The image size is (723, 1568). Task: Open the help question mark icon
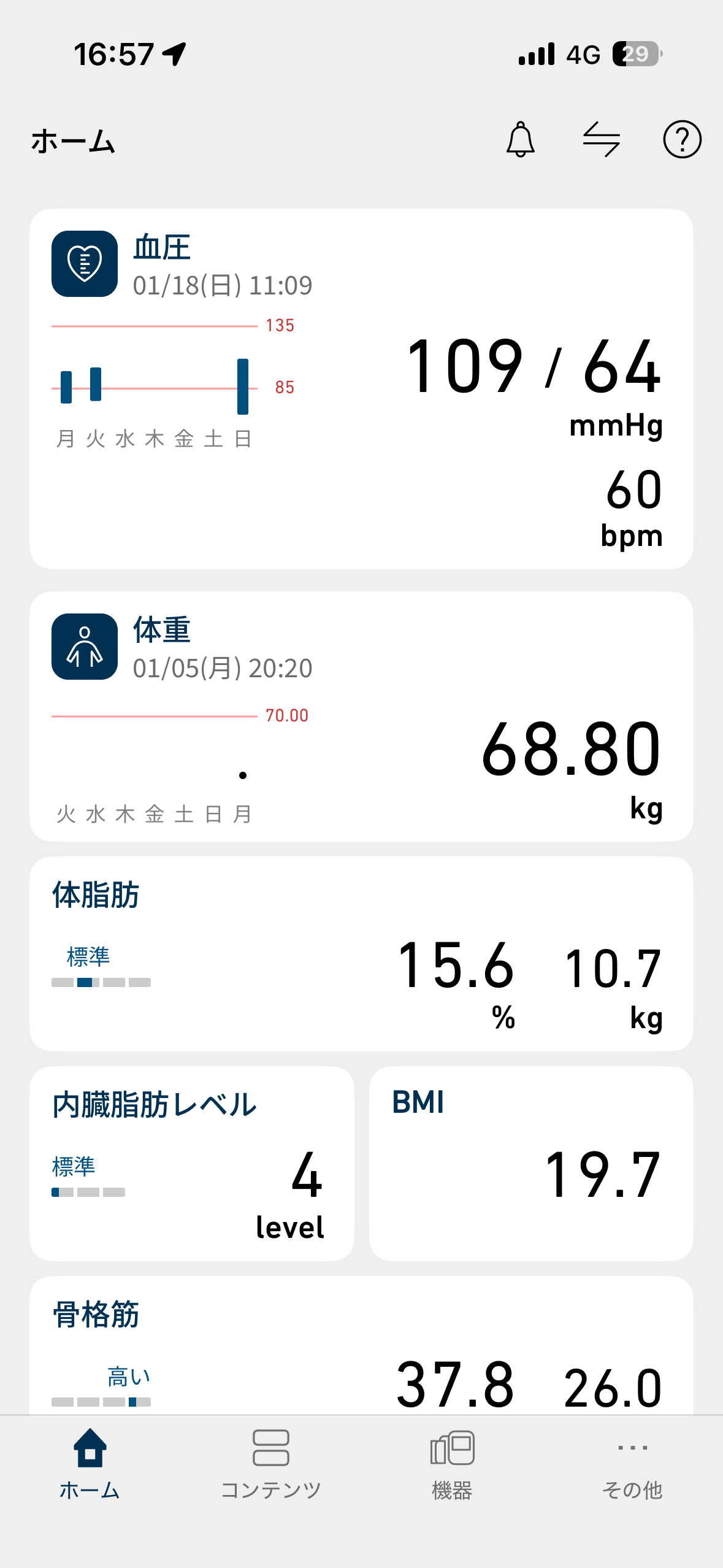682,140
